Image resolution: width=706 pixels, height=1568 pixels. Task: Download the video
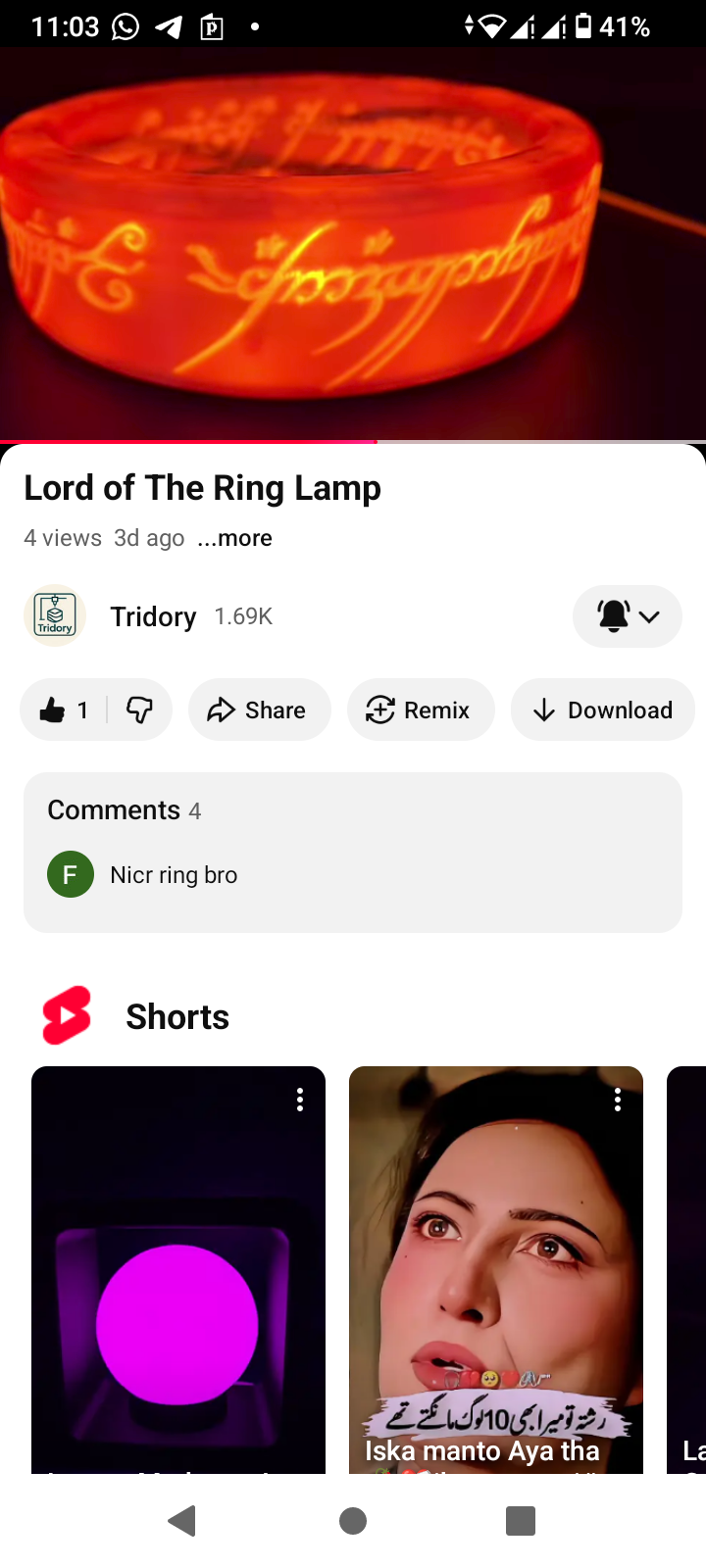coord(602,710)
